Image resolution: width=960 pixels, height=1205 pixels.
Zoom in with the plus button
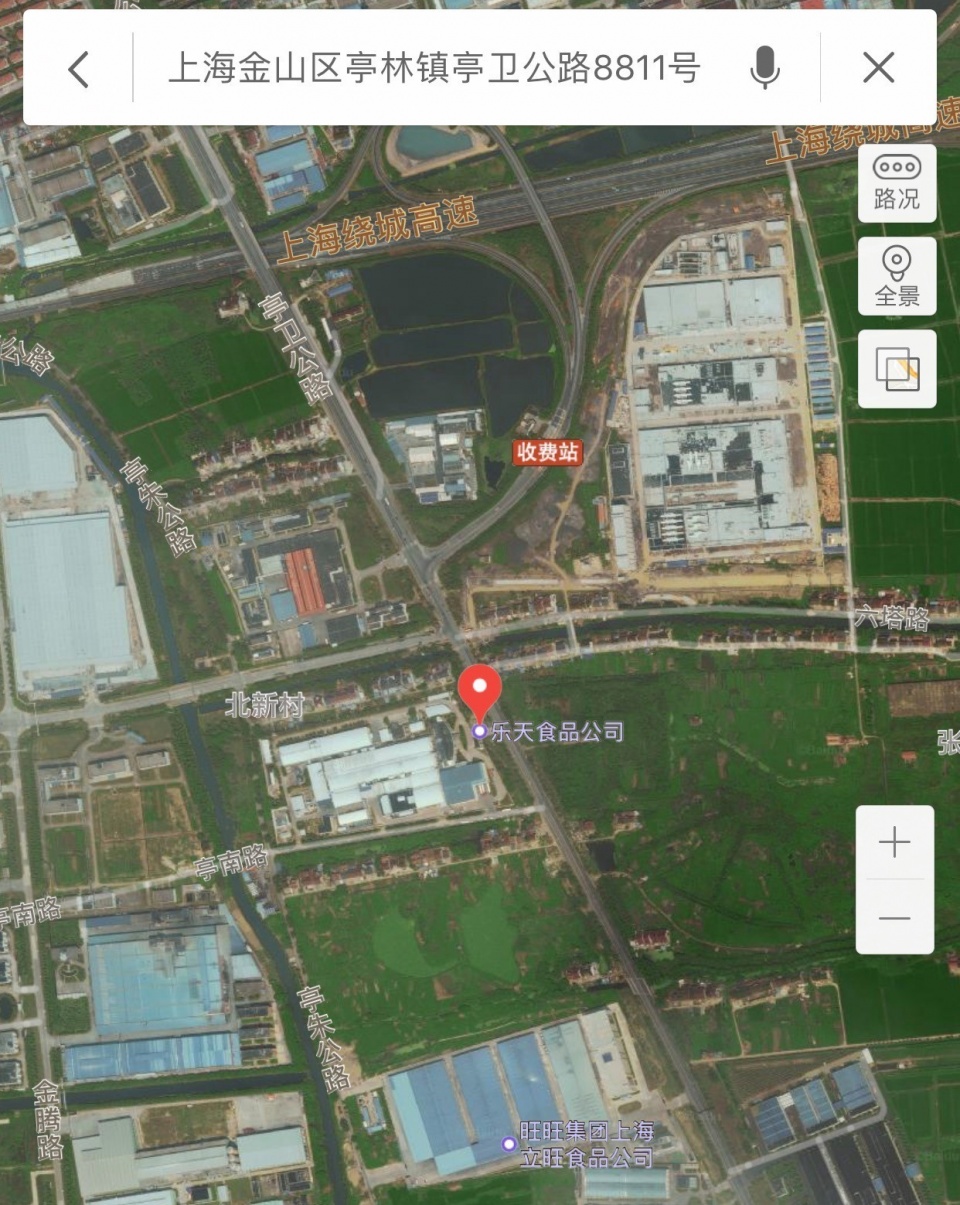pos(894,843)
